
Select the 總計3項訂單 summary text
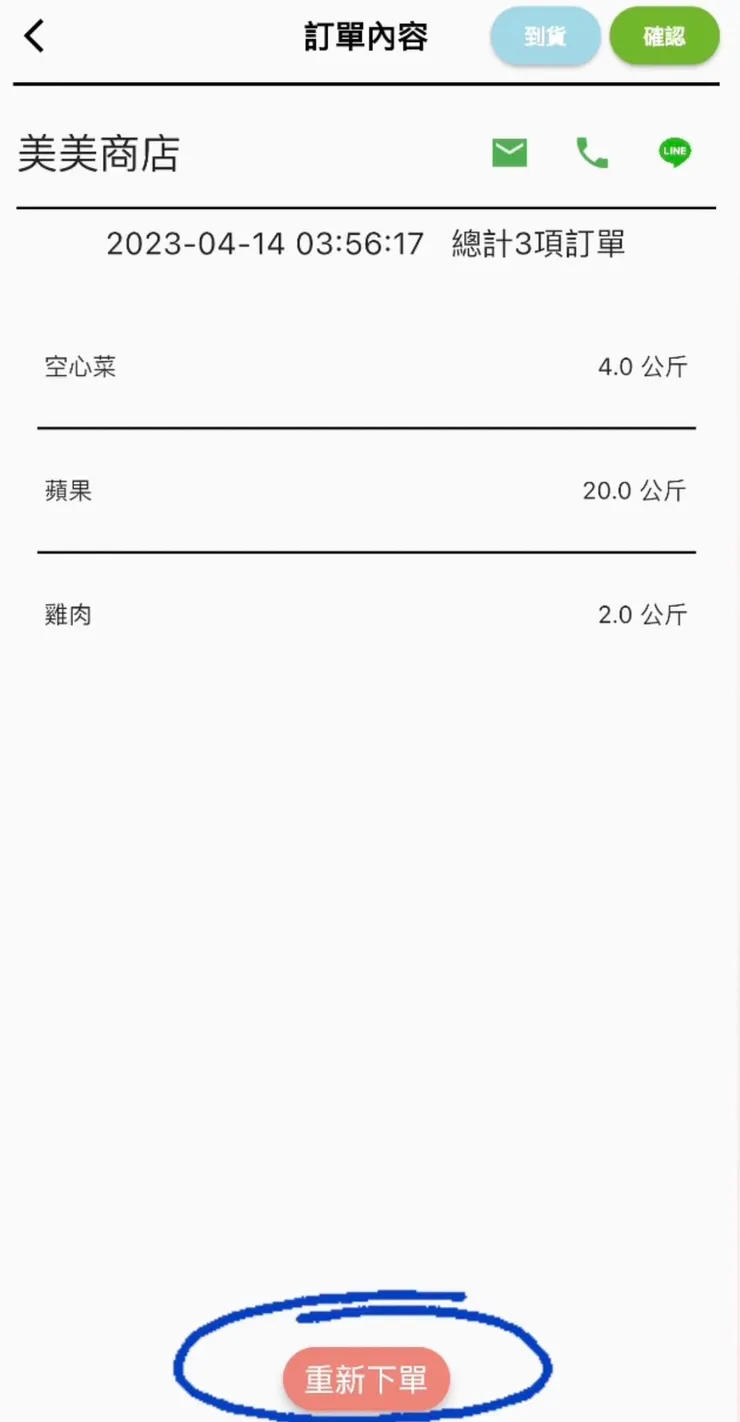(x=537, y=243)
